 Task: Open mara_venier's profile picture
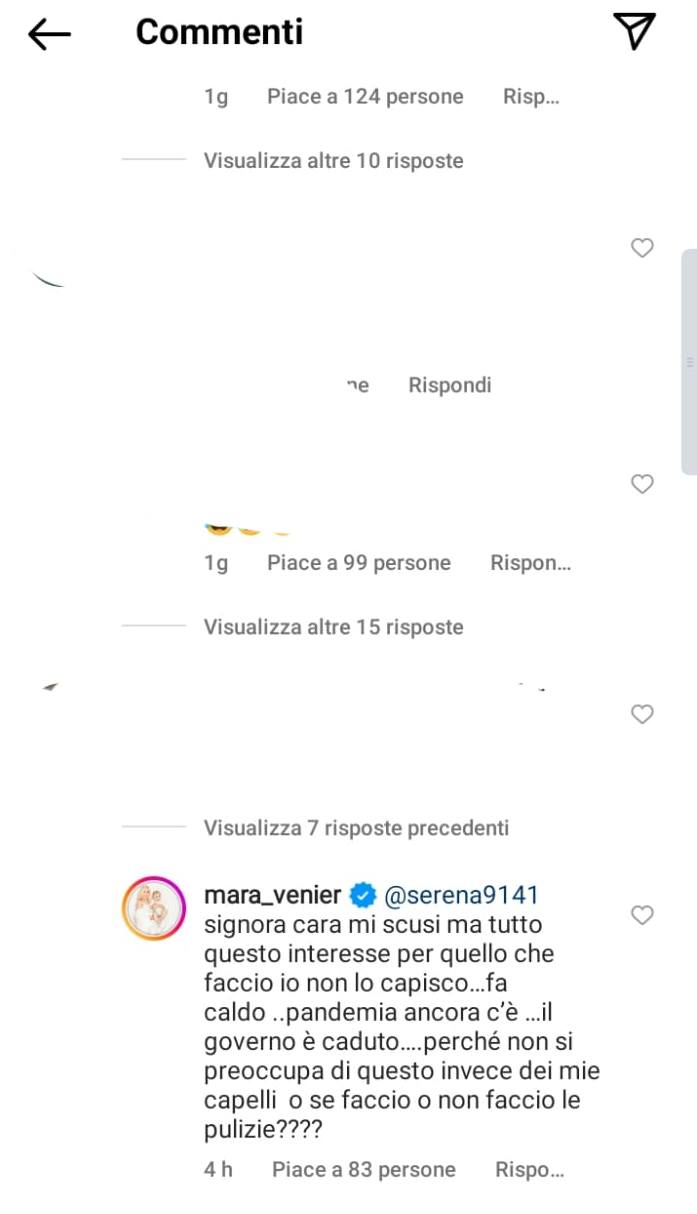point(154,908)
